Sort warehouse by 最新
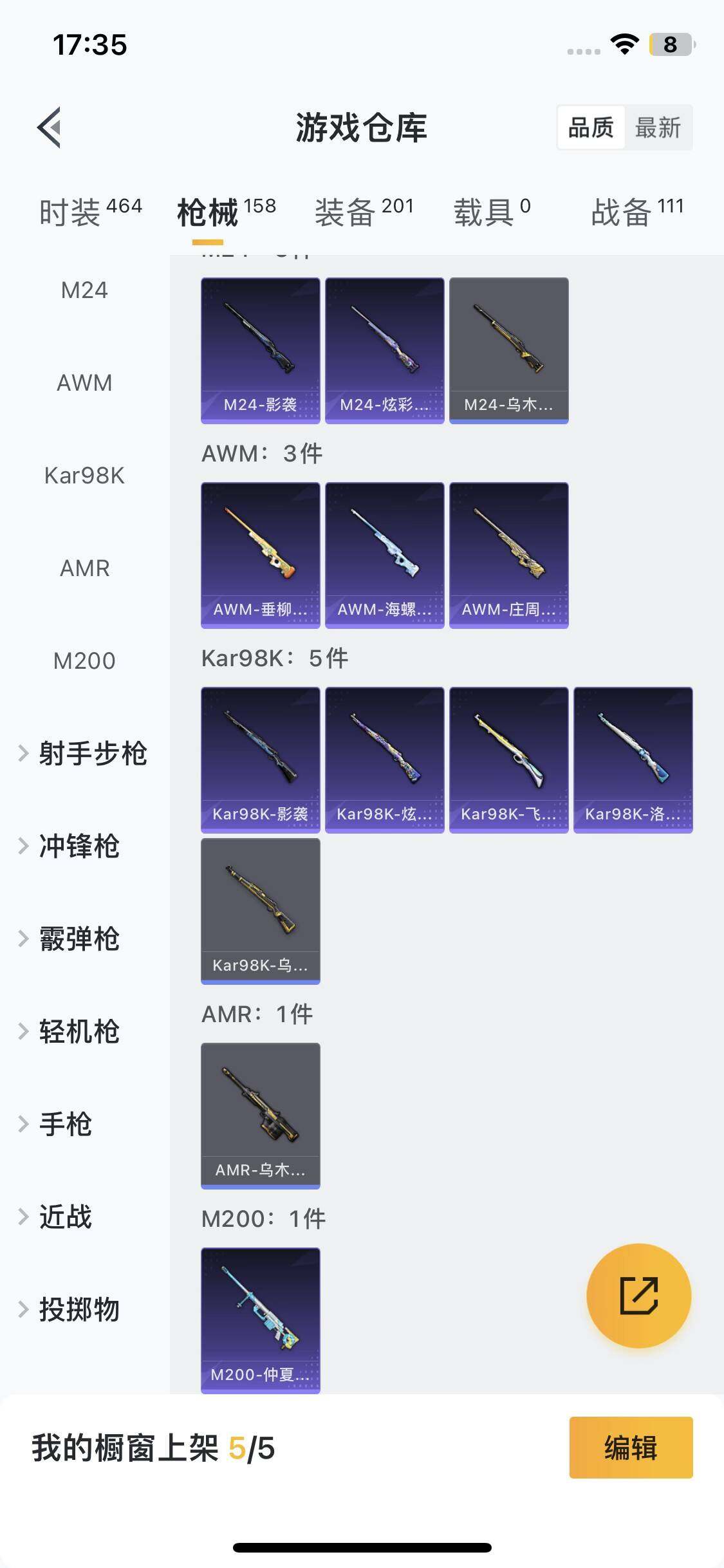The width and height of the screenshot is (724, 1568). [x=657, y=127]
